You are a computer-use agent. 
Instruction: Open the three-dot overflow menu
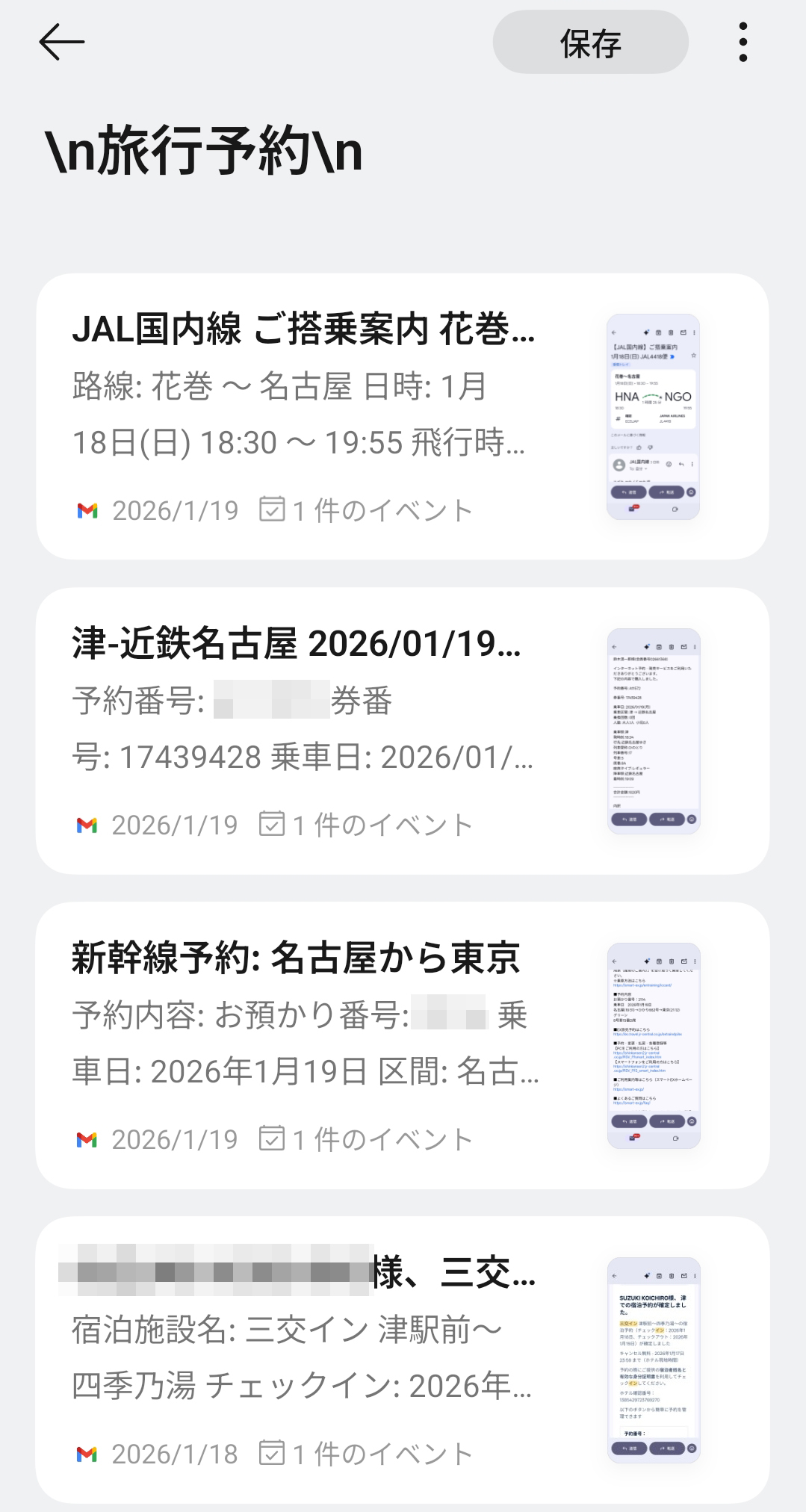743,42
